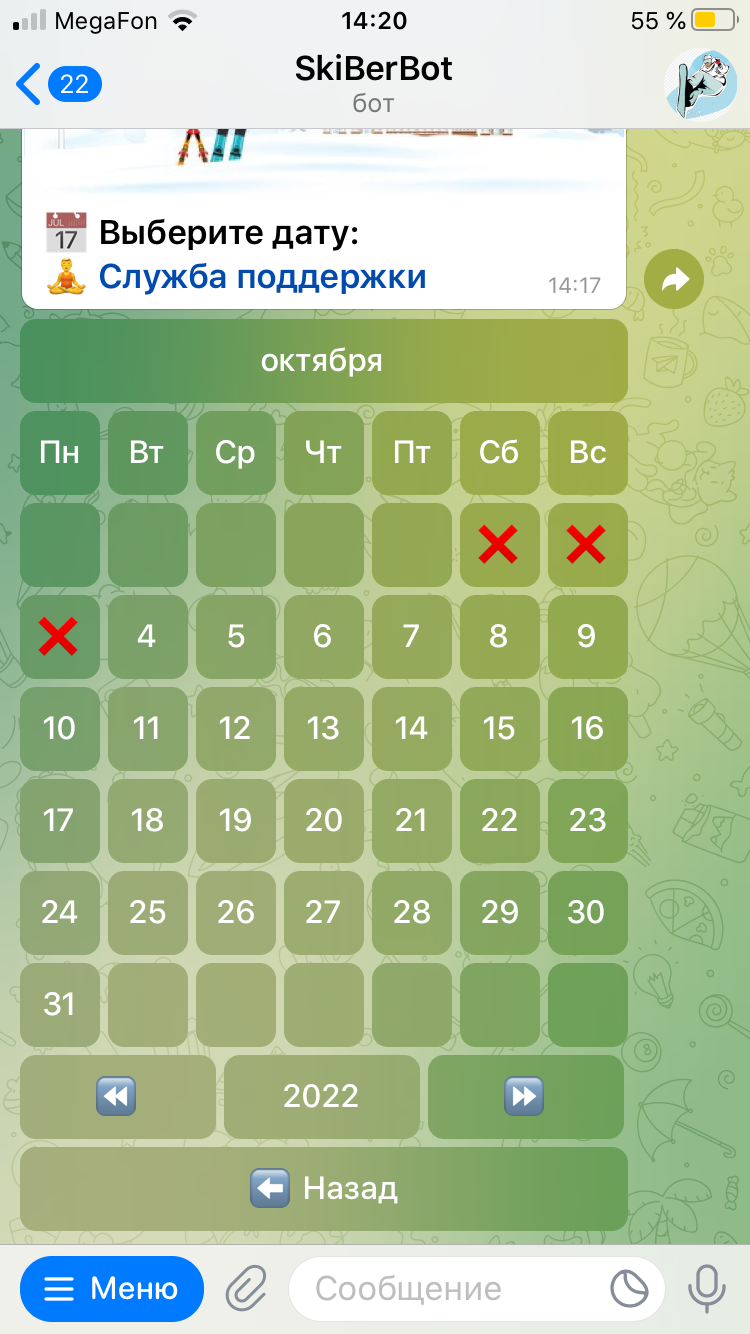Screen dimensions: 750x1334
Task: Select date 4 in the calendar
Action: pos(147,637)
